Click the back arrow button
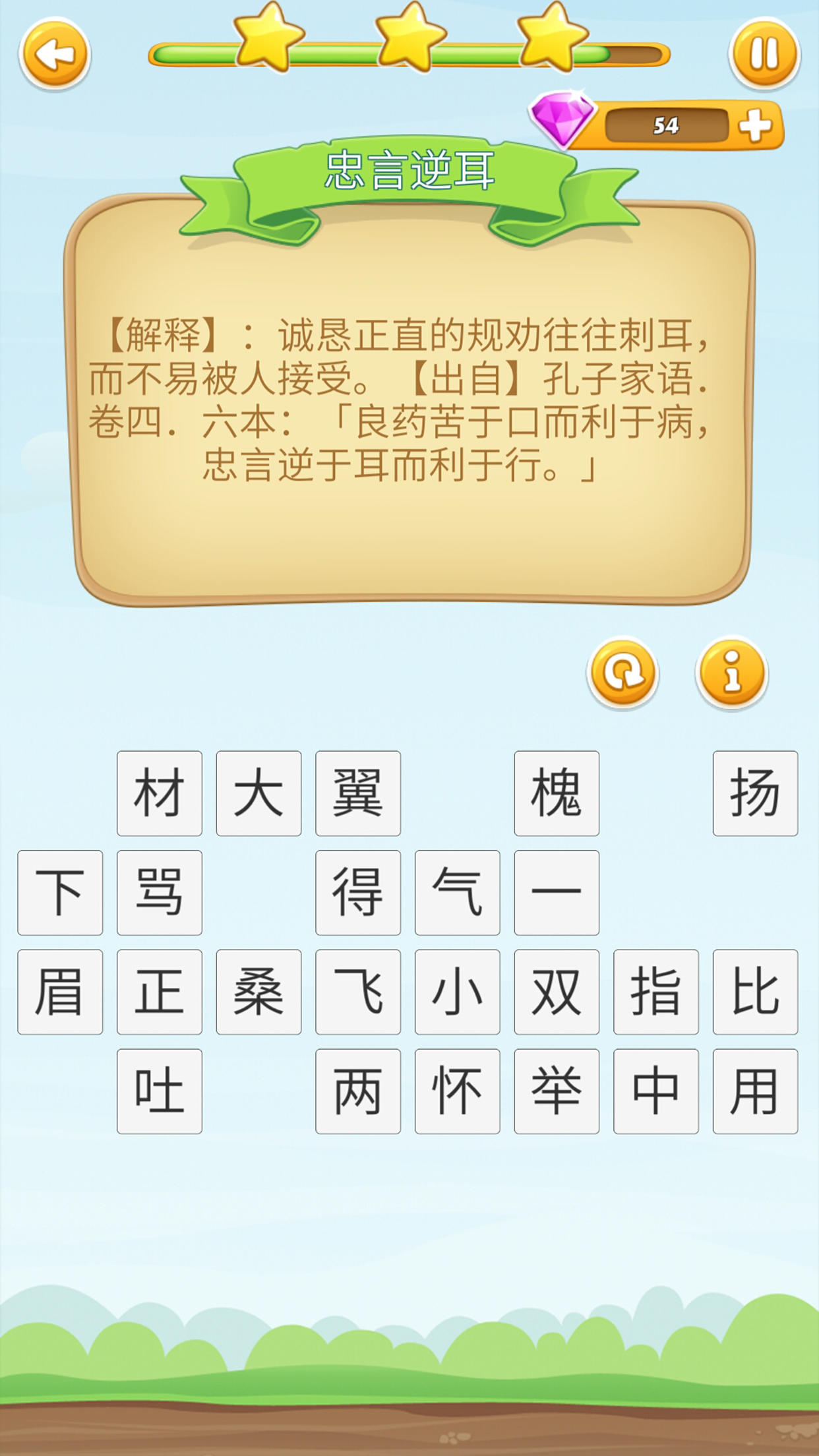 (x=56, y=53)
